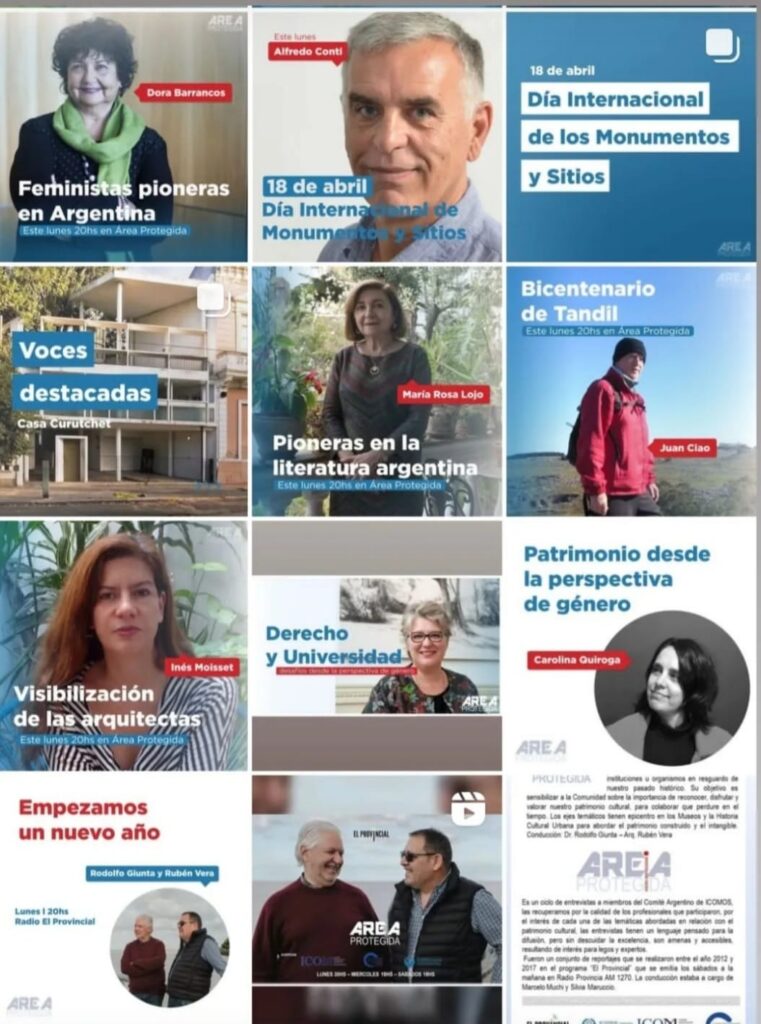
Task: Open the Inés Moisset arquitectas post
Action: click(x=123, y=645)
